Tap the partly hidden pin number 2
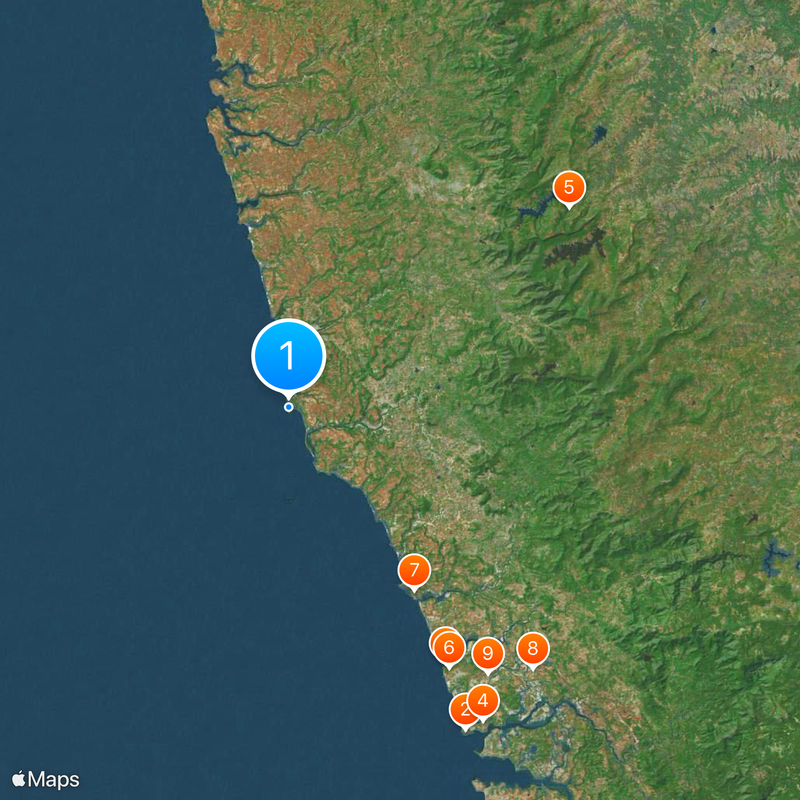 [460, 711]
